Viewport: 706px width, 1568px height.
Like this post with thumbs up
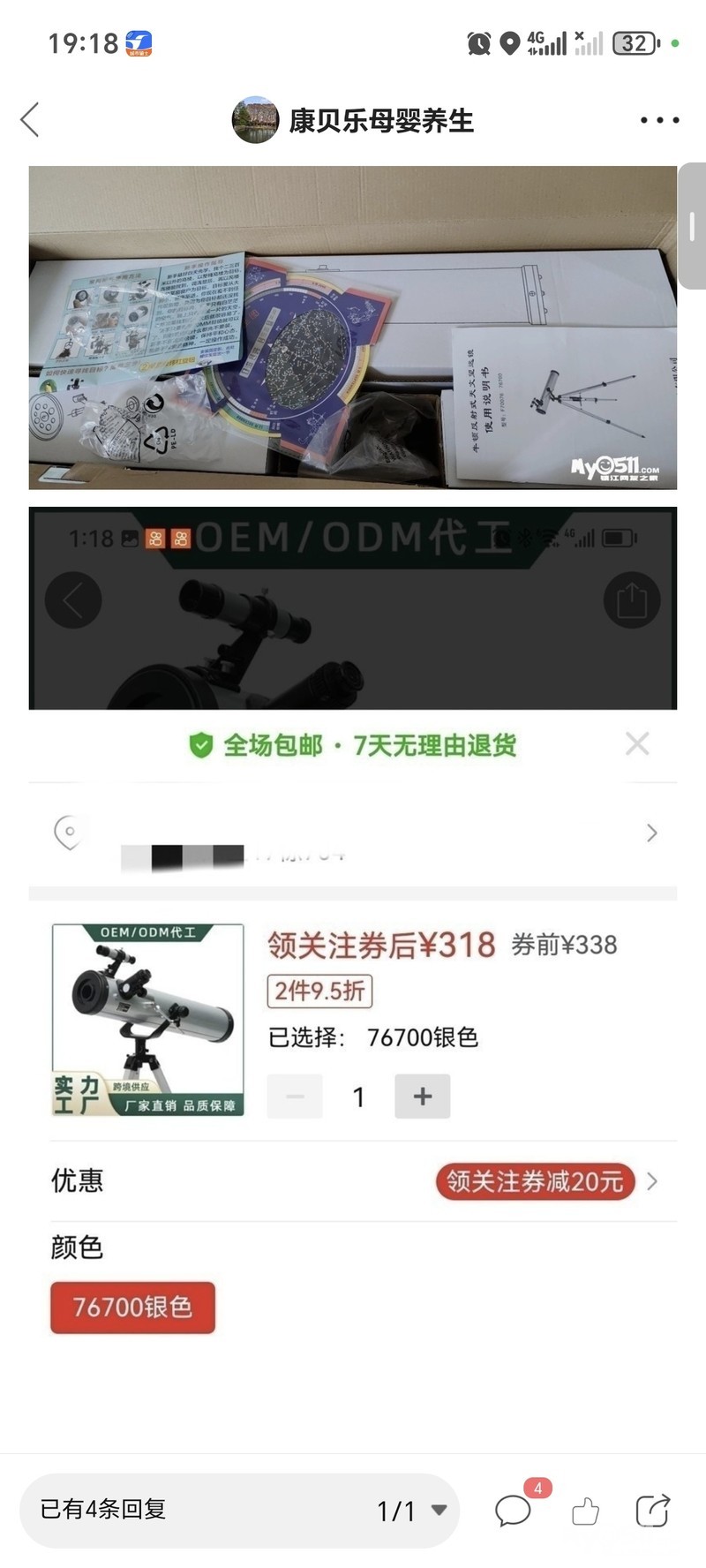(x=584, y=1511)
